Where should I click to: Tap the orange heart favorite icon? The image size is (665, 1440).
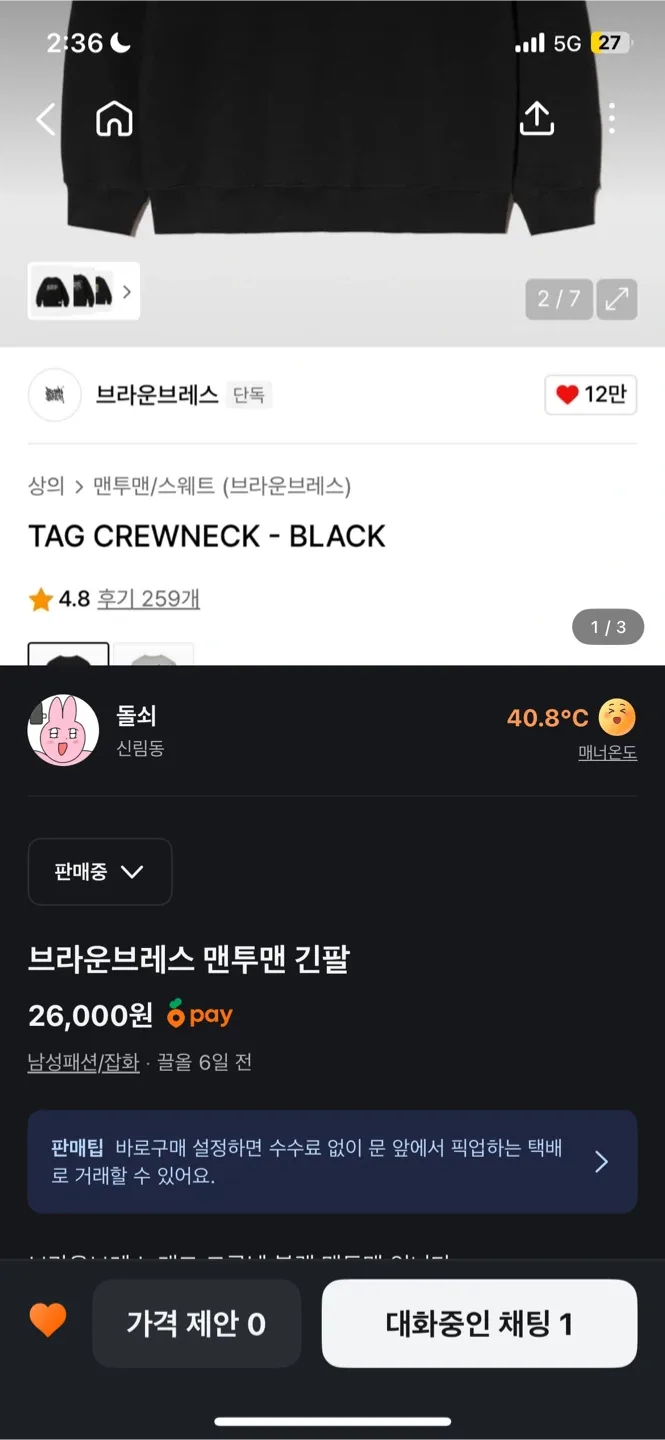click(47, 1320)
